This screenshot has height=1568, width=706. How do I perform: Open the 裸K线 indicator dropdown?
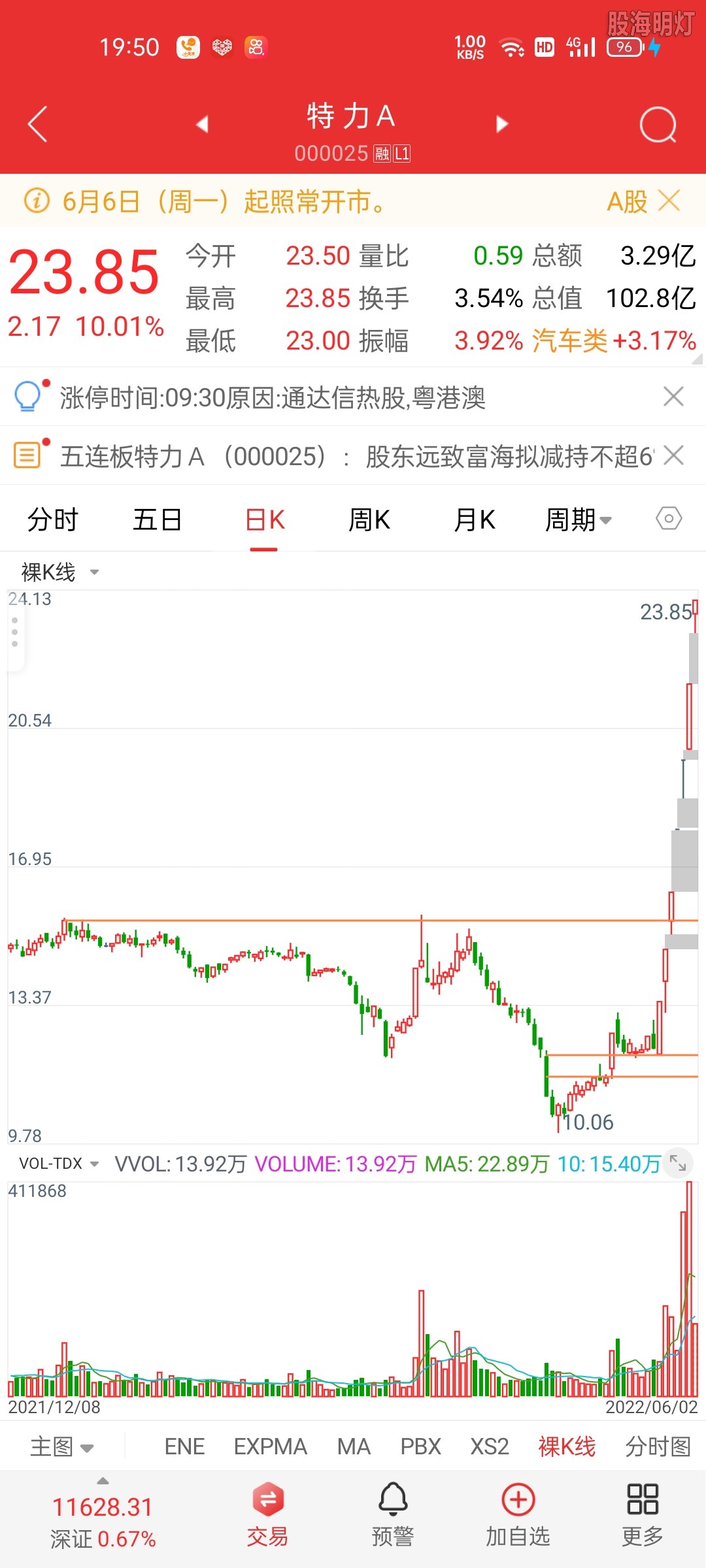[x=60, y=572]
